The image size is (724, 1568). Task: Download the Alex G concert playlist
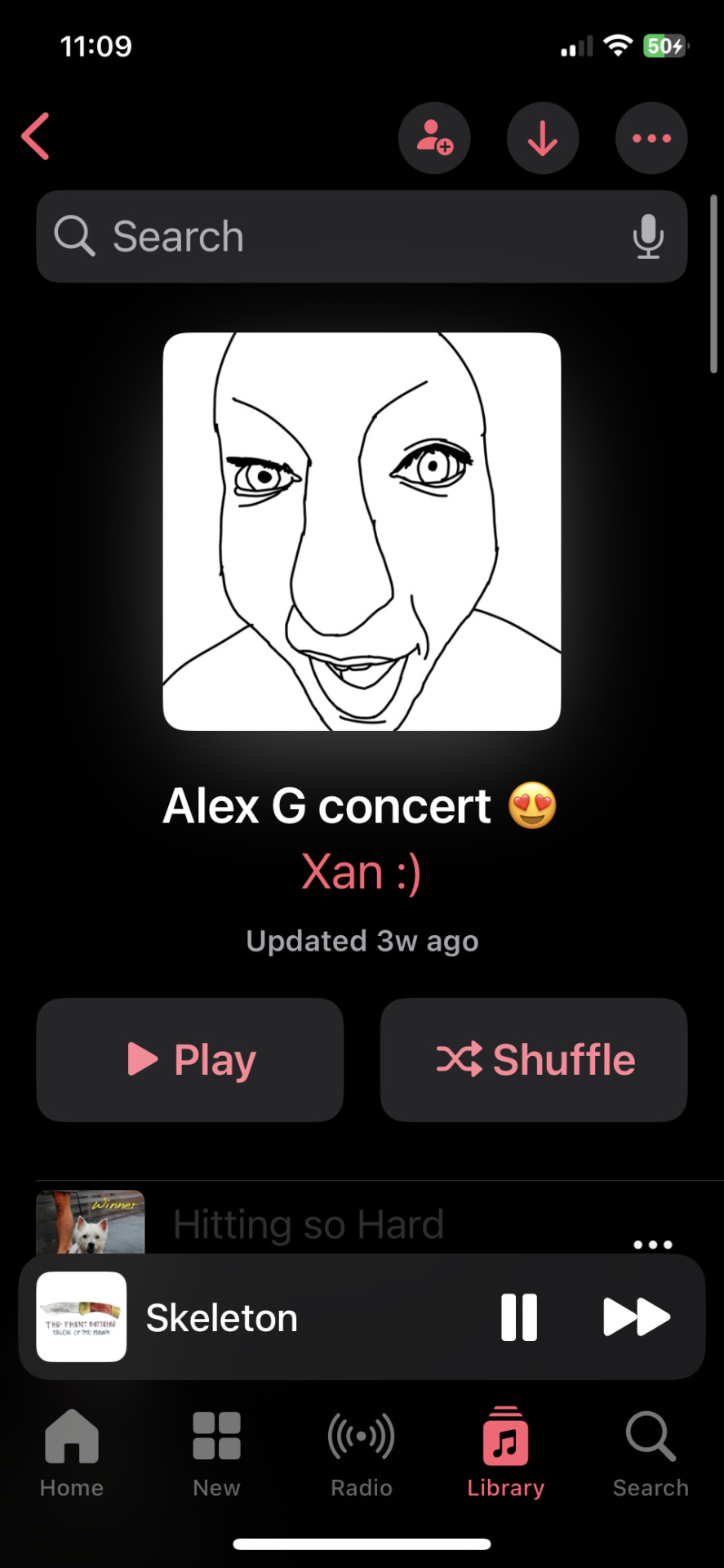click(x=543, y=138)
